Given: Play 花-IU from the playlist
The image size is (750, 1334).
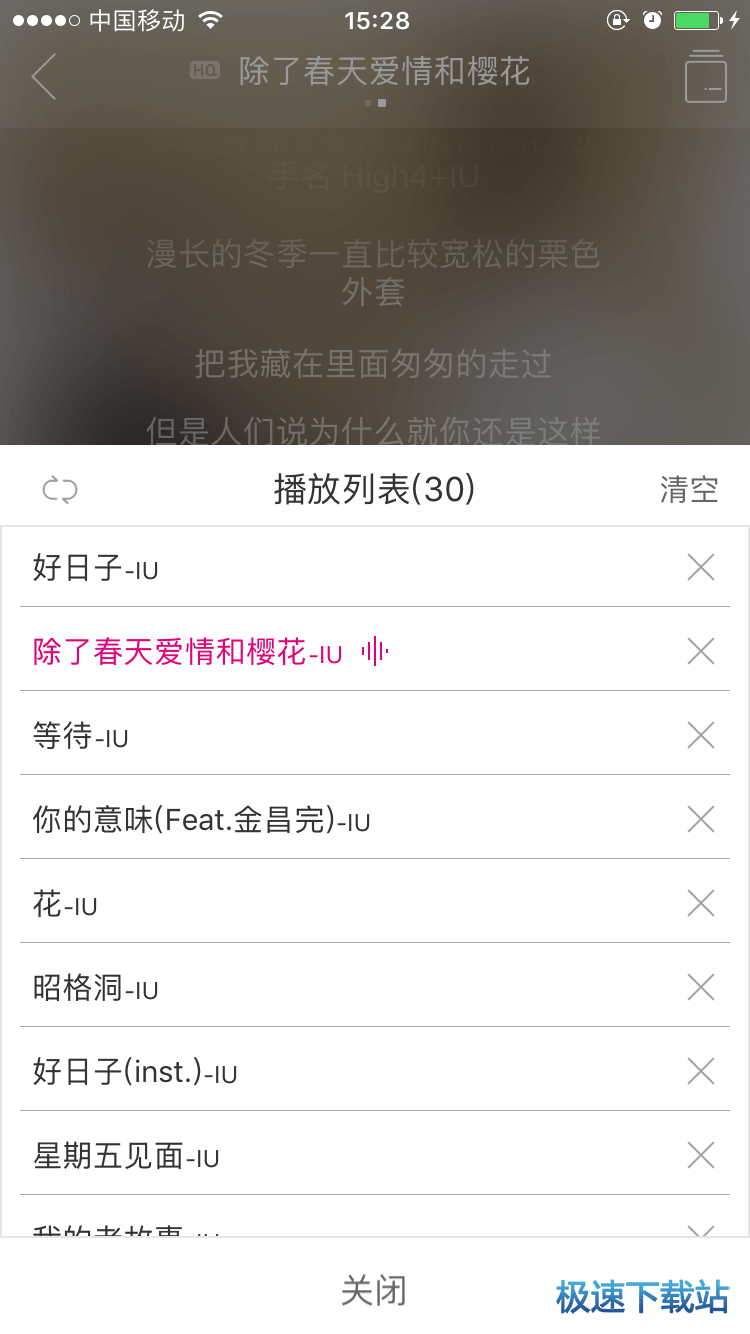Looking at the screenshot, I should pyautogui.click(x=65, y=905).
